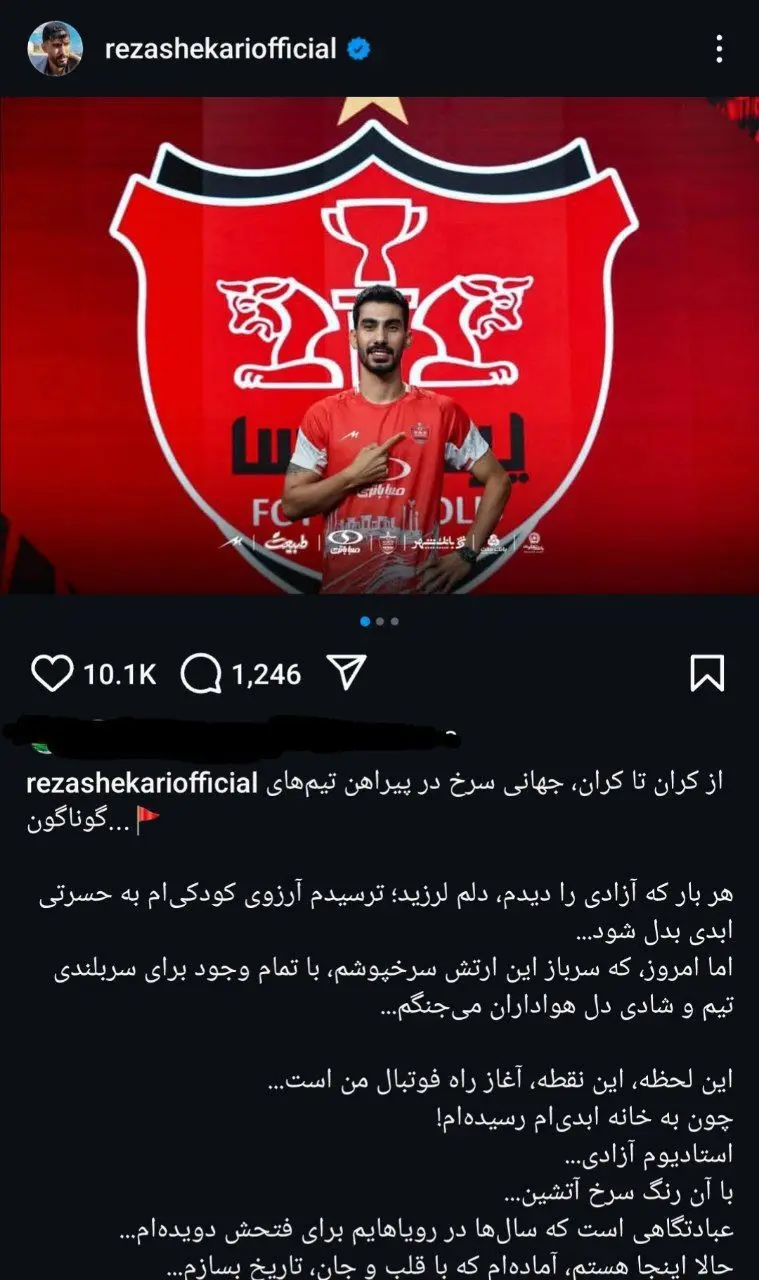Image resolution: width=759 pixels, height=1280 pixels.
Task: Open the comments on this post
Action: click(x=201, y=674)
